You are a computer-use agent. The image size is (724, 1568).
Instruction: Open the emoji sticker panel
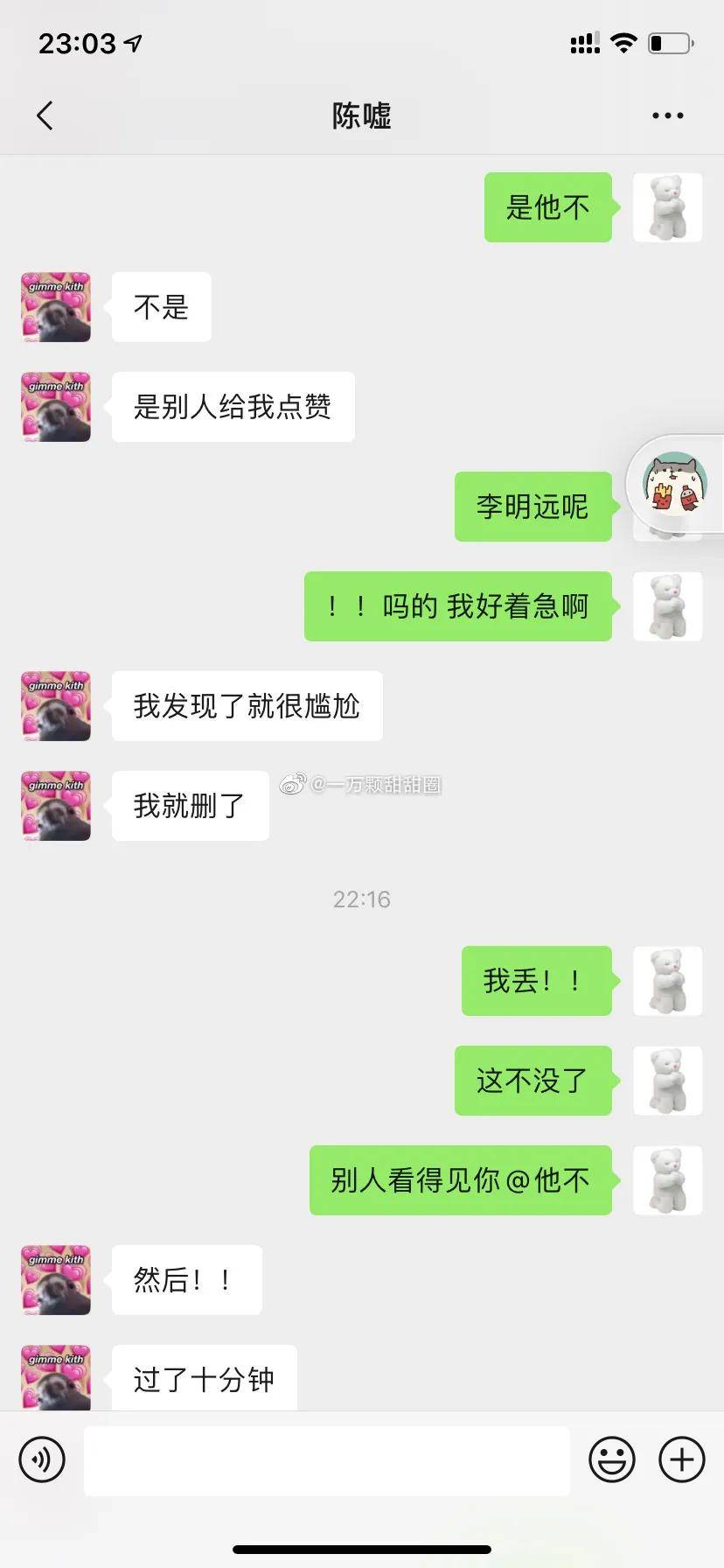[611, 1459]
